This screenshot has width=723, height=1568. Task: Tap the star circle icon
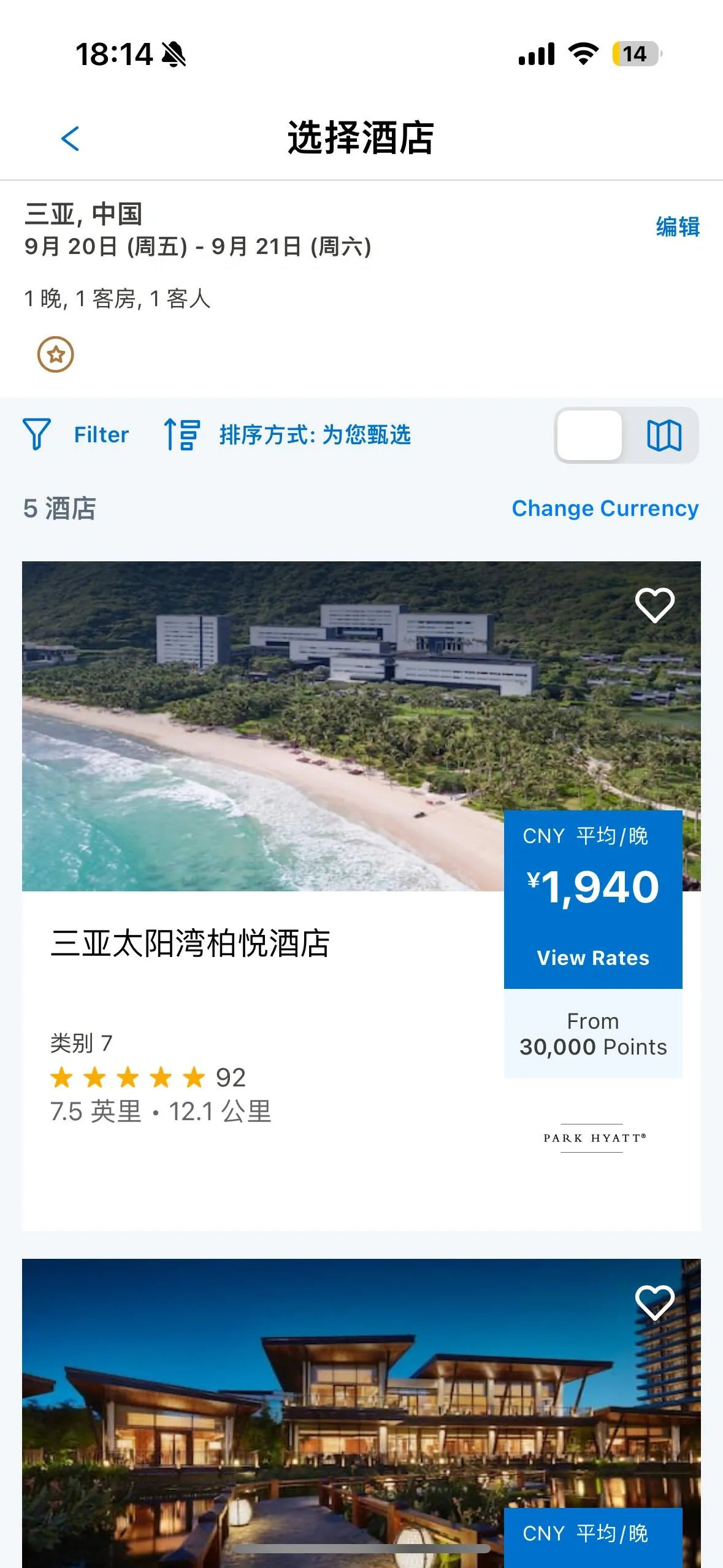pos(56,355)
